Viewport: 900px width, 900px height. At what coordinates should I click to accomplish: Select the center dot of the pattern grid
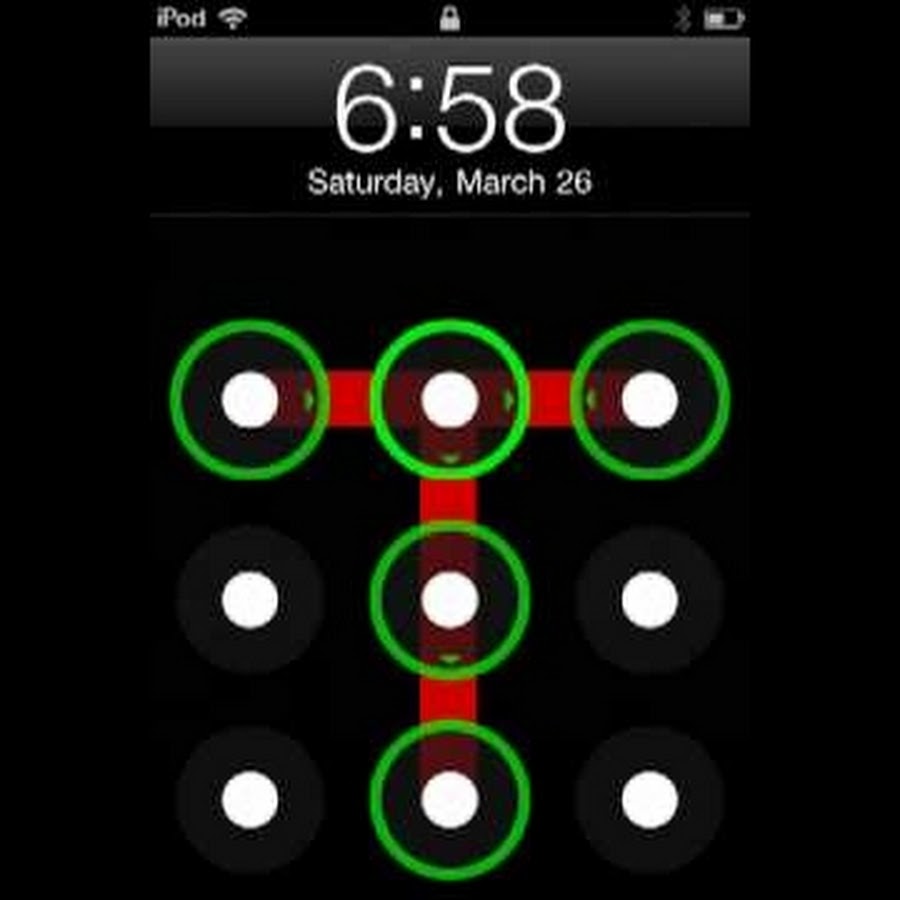450,600
